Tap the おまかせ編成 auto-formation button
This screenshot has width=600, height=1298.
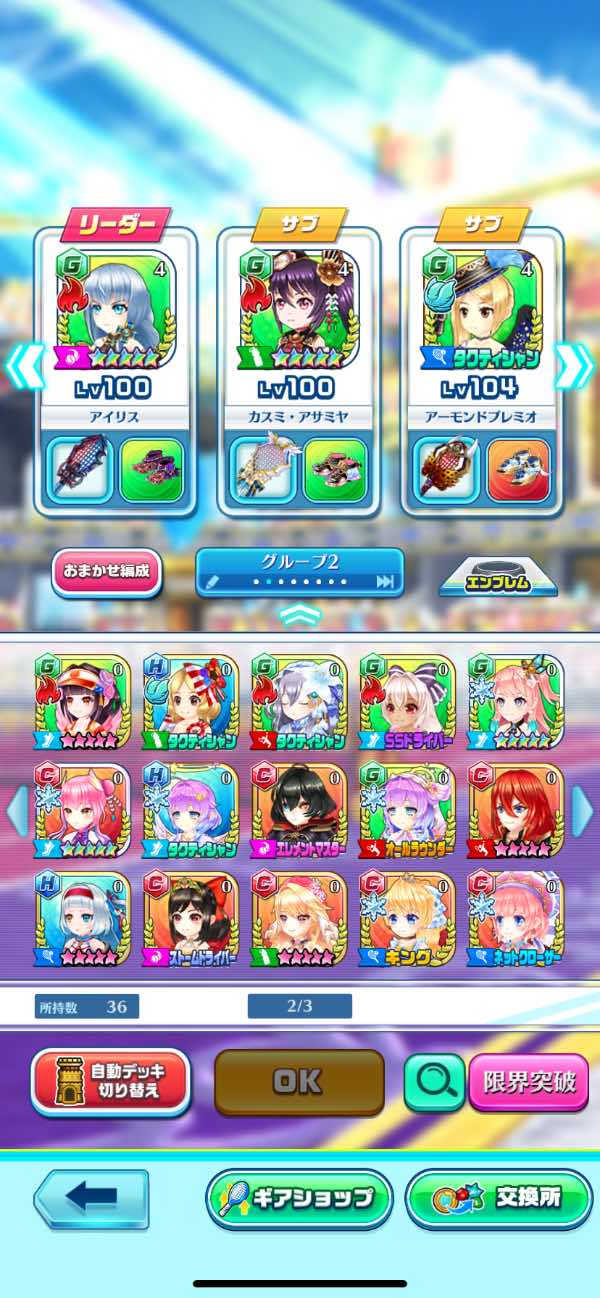click(106, 571)
